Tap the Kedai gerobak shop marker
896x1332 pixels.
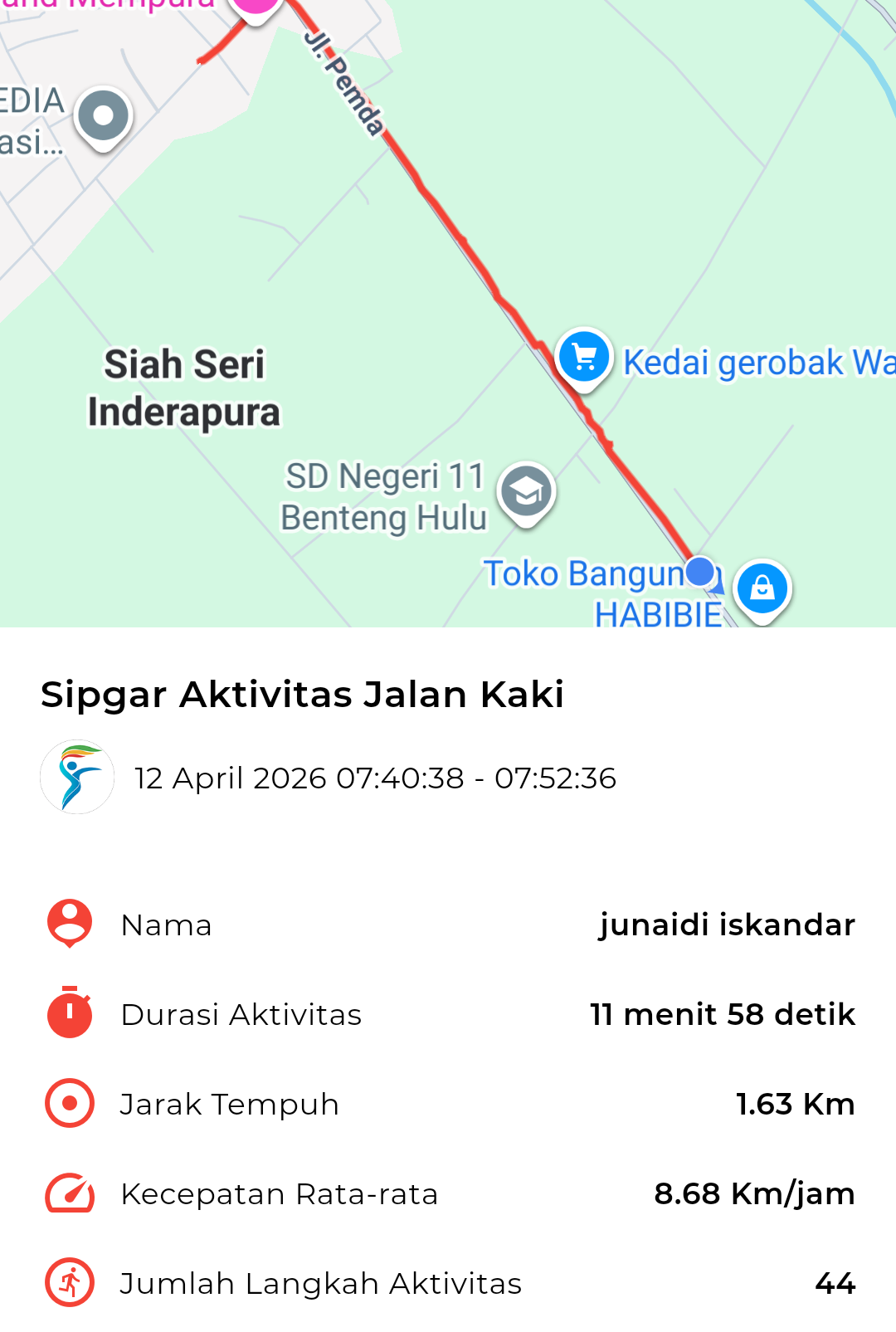pos(584,358)
